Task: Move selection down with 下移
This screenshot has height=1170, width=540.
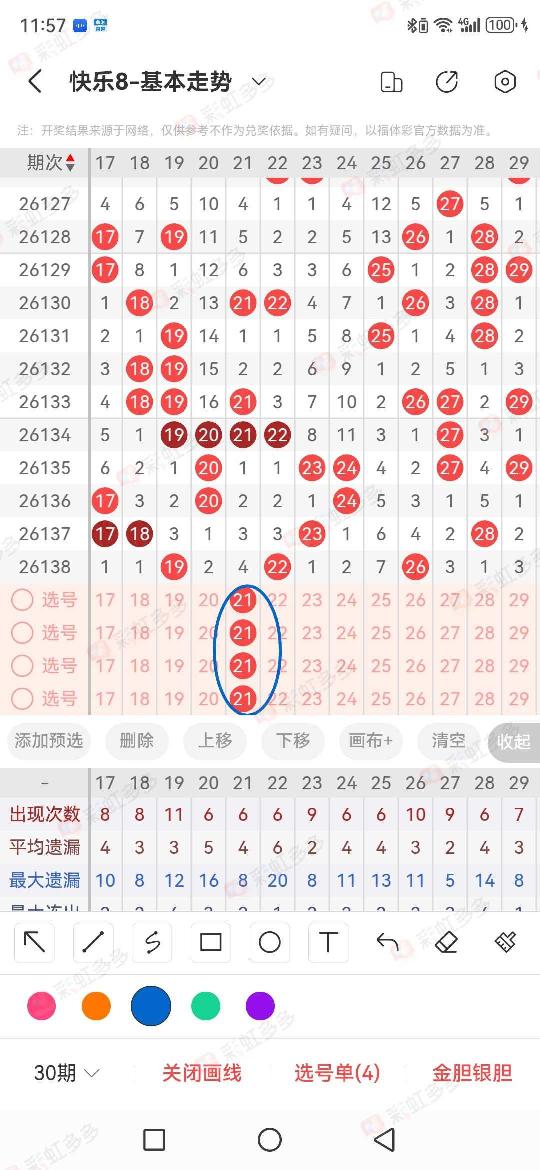Action: click(x=293, y=740)
